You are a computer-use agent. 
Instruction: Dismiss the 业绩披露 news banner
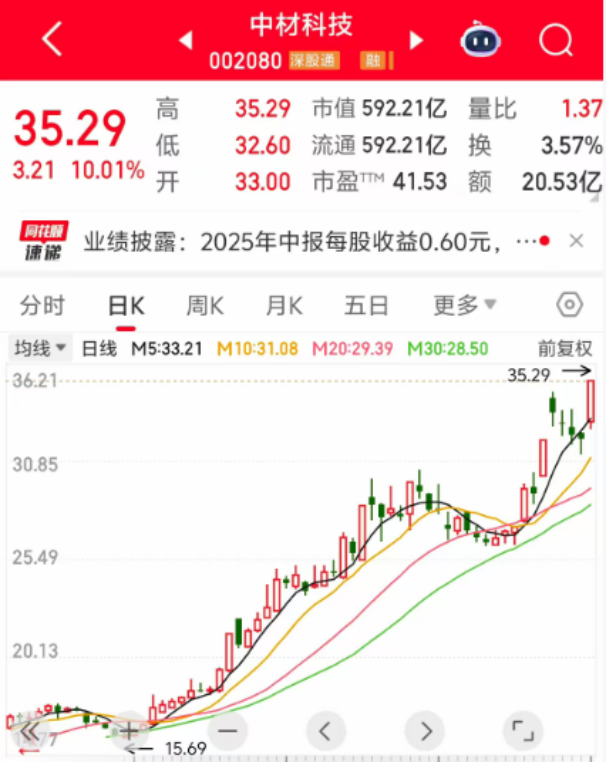tap(576, 241)
